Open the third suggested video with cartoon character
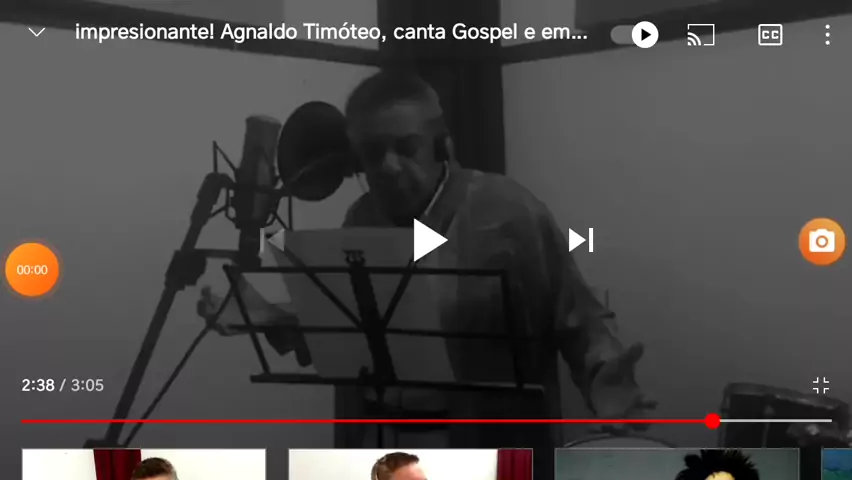 click(x=677, y=465)
